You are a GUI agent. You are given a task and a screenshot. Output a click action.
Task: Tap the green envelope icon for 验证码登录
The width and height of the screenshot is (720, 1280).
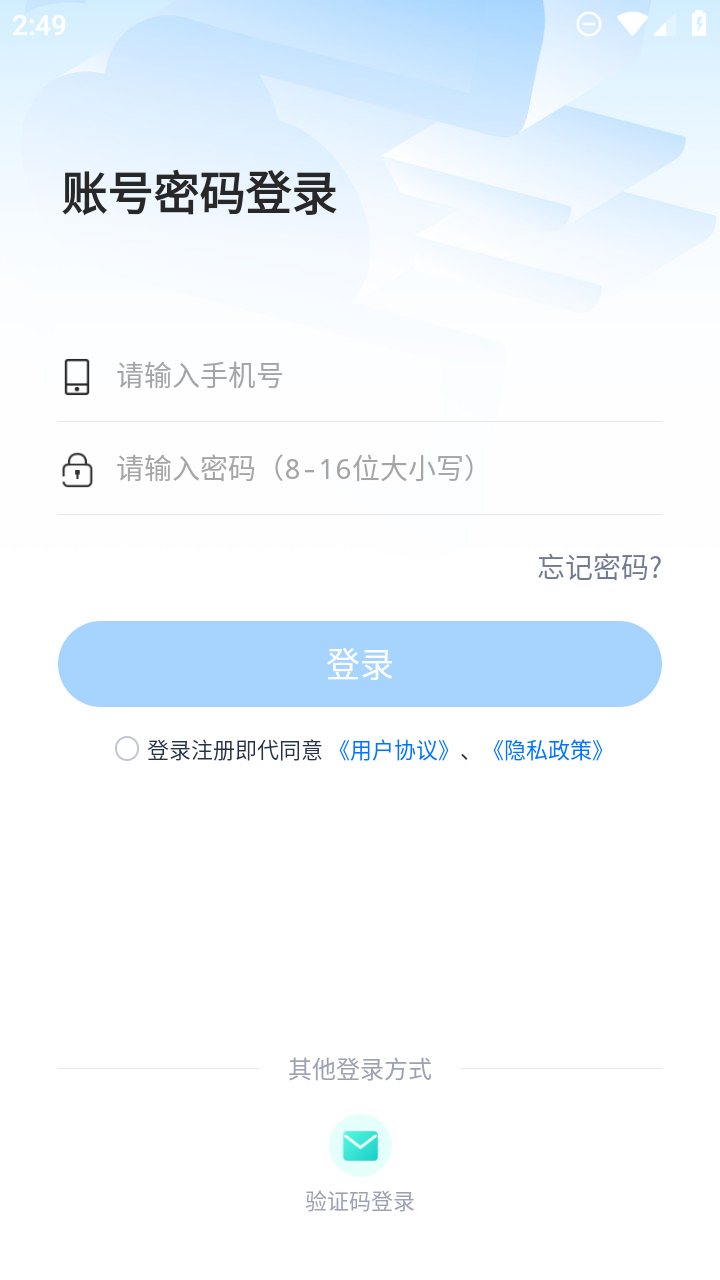[x=360, y=1145]
